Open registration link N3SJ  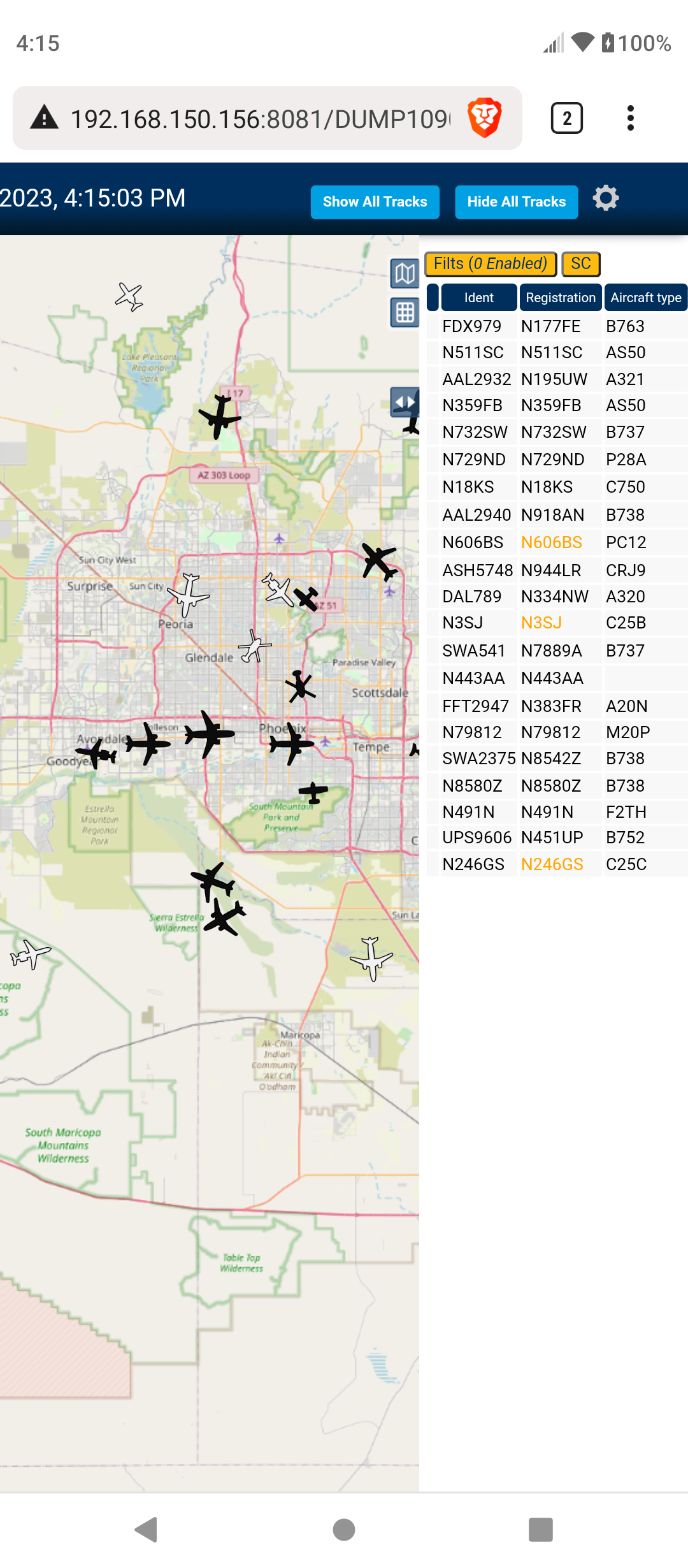pyautogui.click(x=541, y=623)
